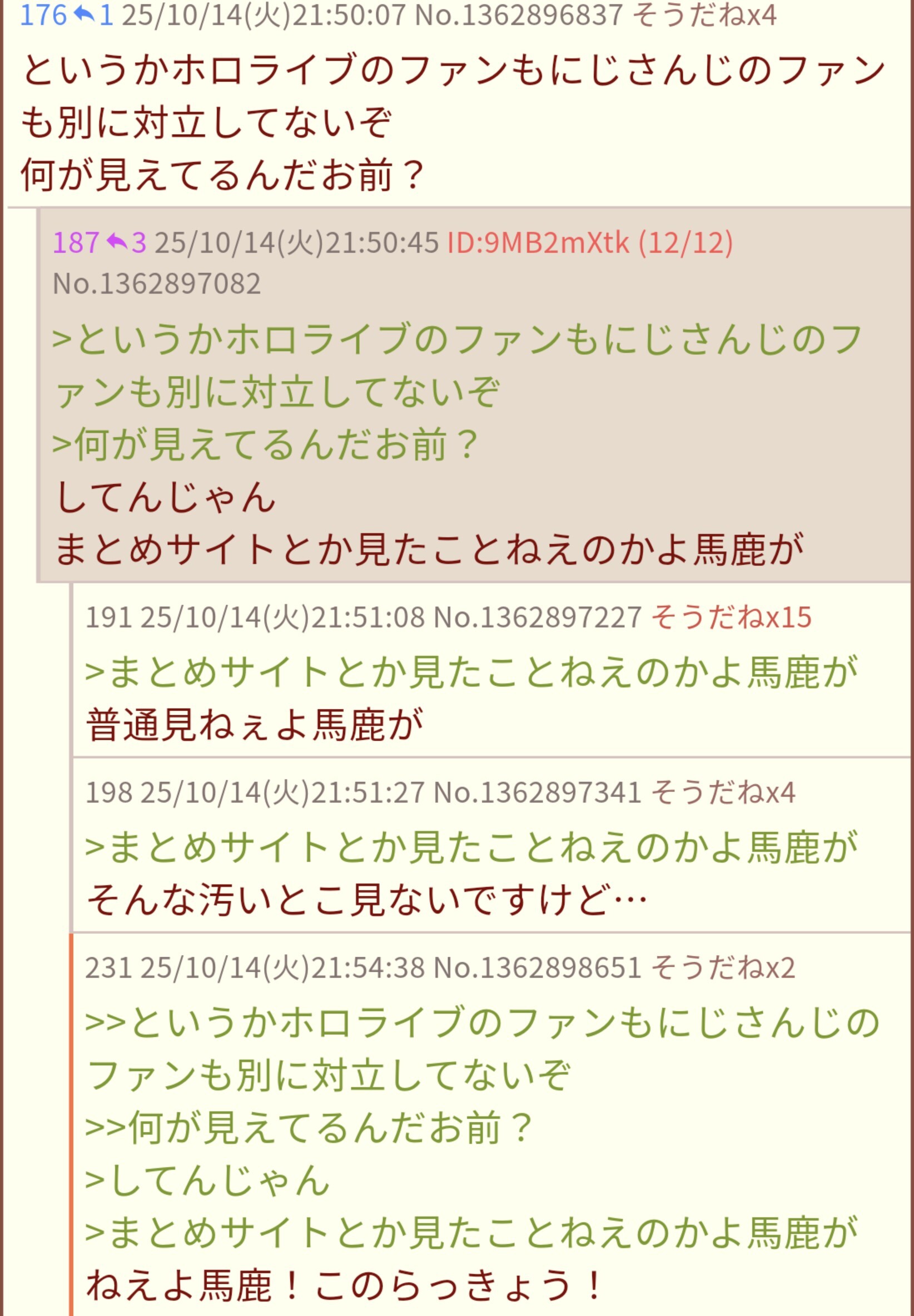The image size is (914, 1316).
Task: Open post number No.1362898651 menu
Action: pyautogui.click(x=537, y=968)
